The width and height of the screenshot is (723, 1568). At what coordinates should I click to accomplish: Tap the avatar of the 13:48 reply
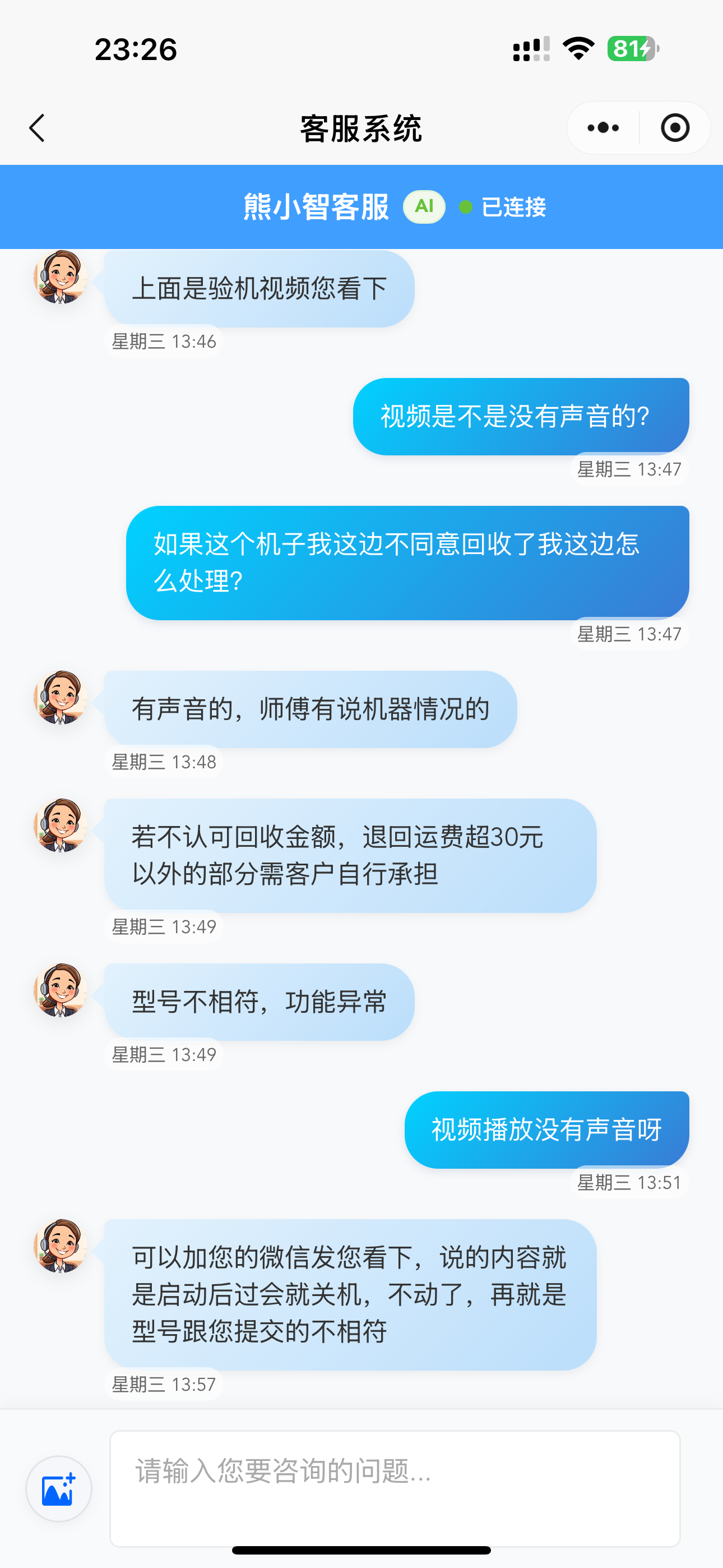[61, 698]
